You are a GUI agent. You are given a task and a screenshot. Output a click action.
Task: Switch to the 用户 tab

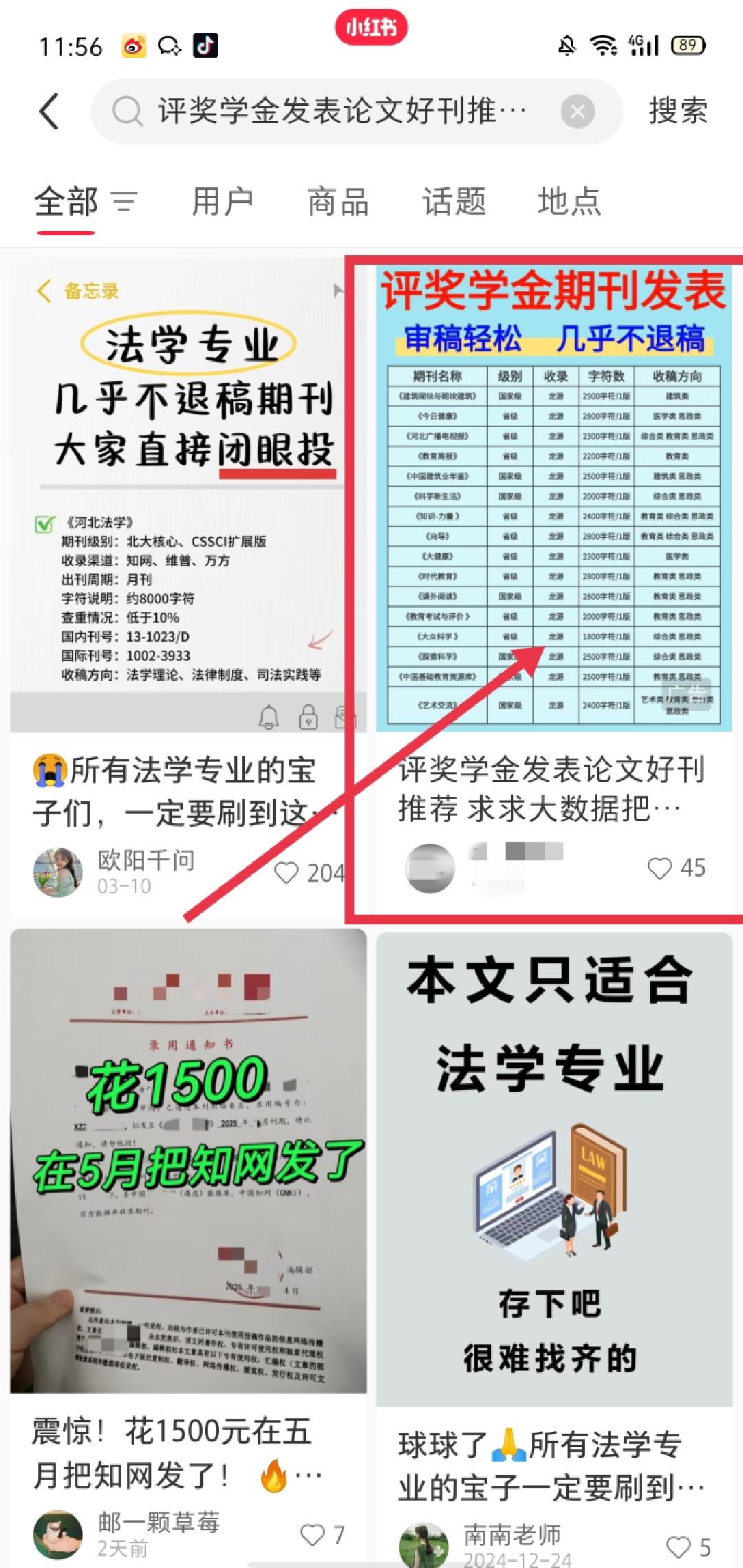[x=222, y=202]
